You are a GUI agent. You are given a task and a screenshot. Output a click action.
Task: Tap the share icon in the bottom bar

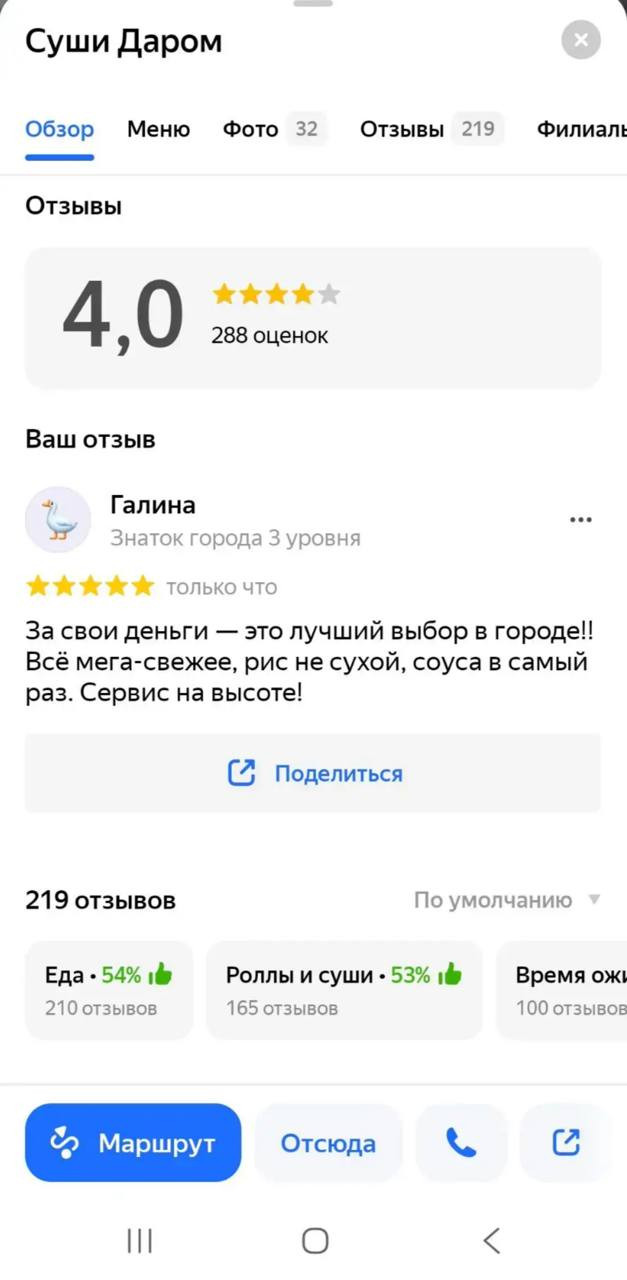566,1143
